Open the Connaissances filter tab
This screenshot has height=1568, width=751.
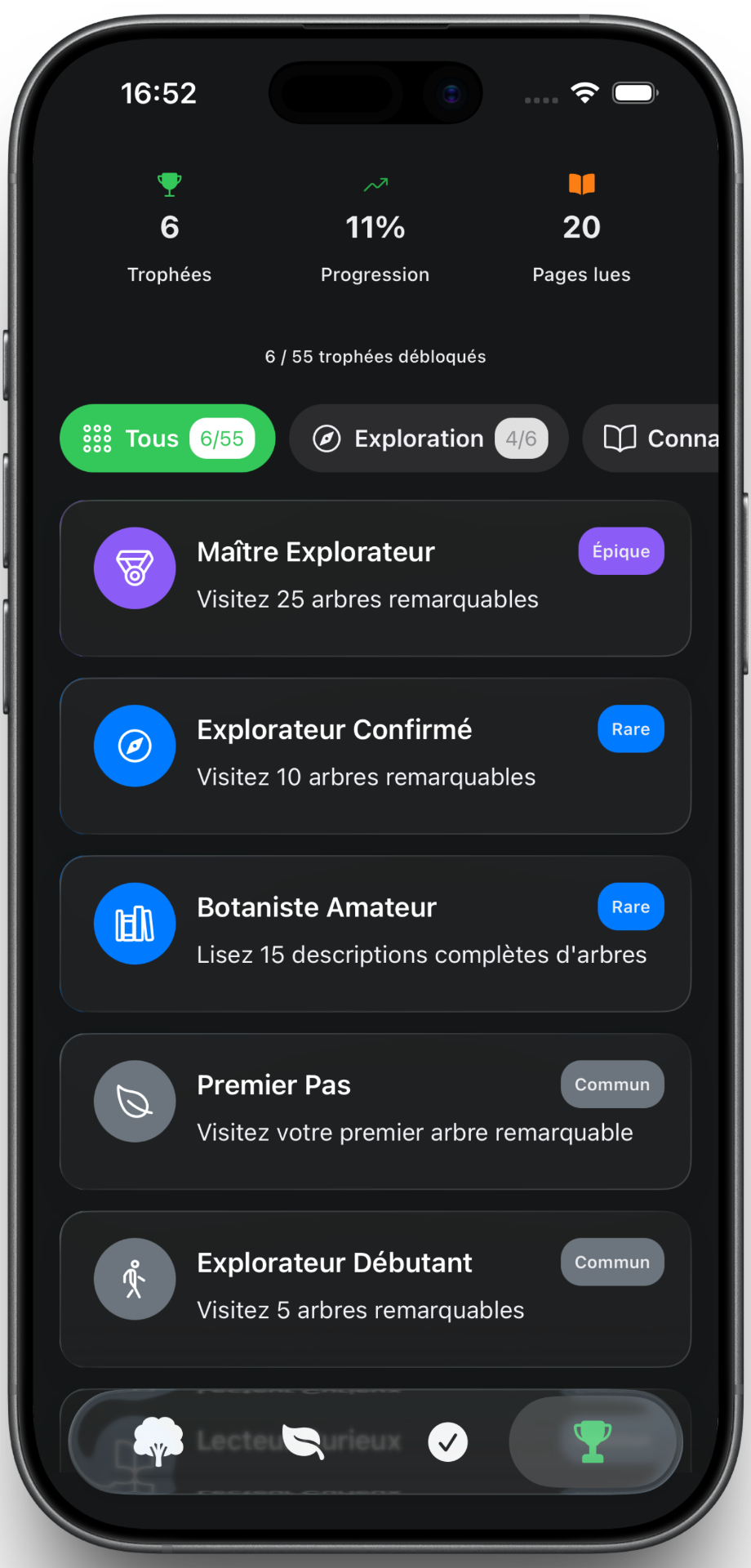669,439
